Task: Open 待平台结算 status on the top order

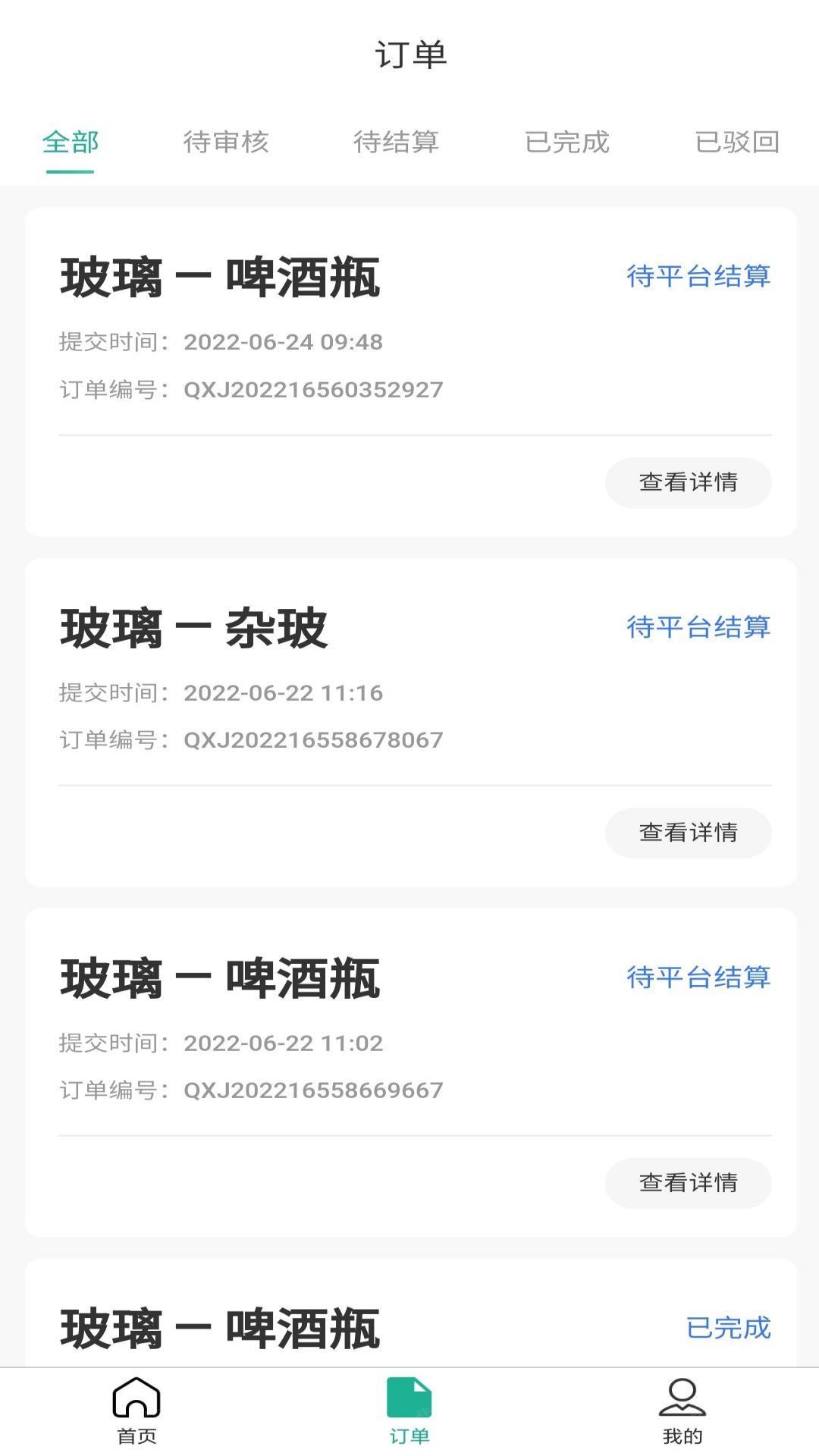Action: click(698, 276)
